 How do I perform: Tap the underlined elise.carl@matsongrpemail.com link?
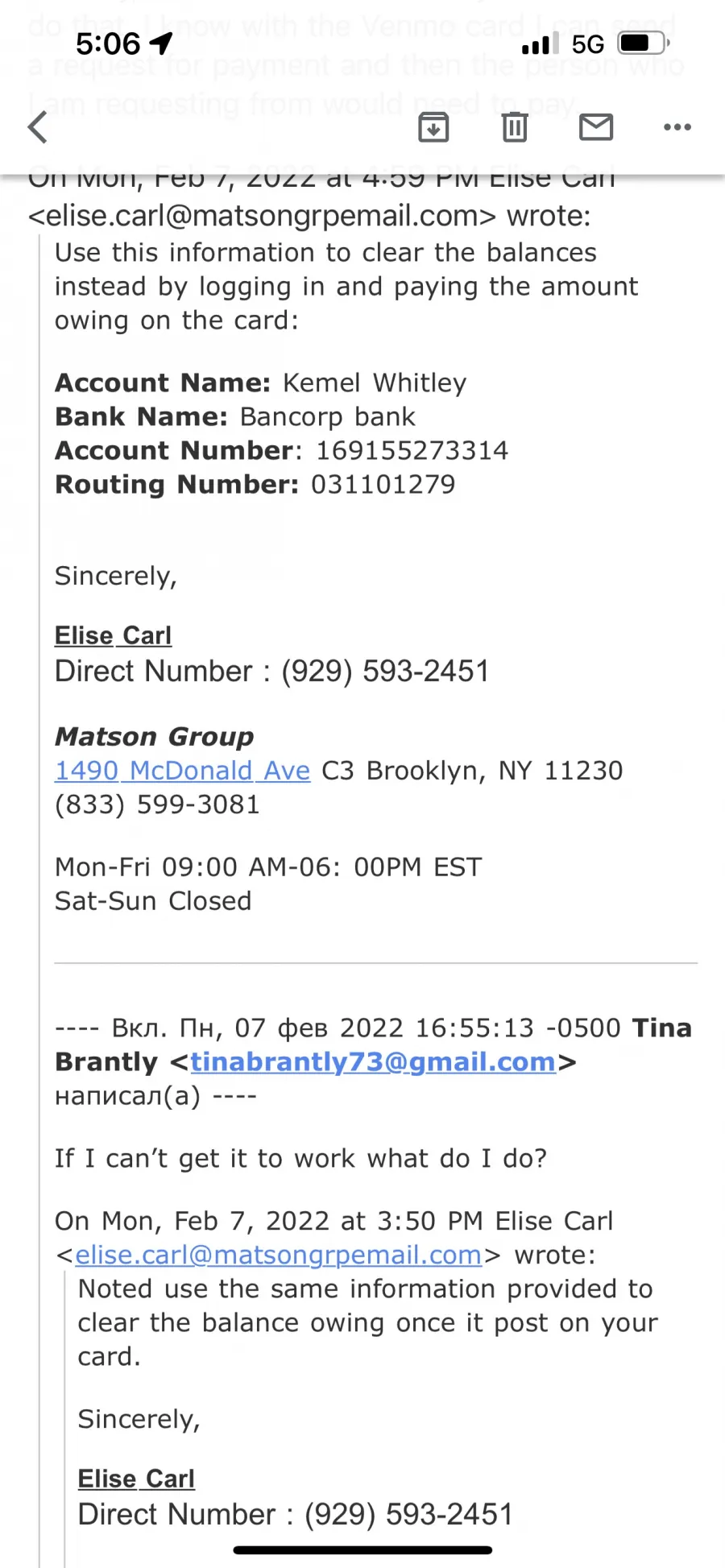pos(279,1255)
